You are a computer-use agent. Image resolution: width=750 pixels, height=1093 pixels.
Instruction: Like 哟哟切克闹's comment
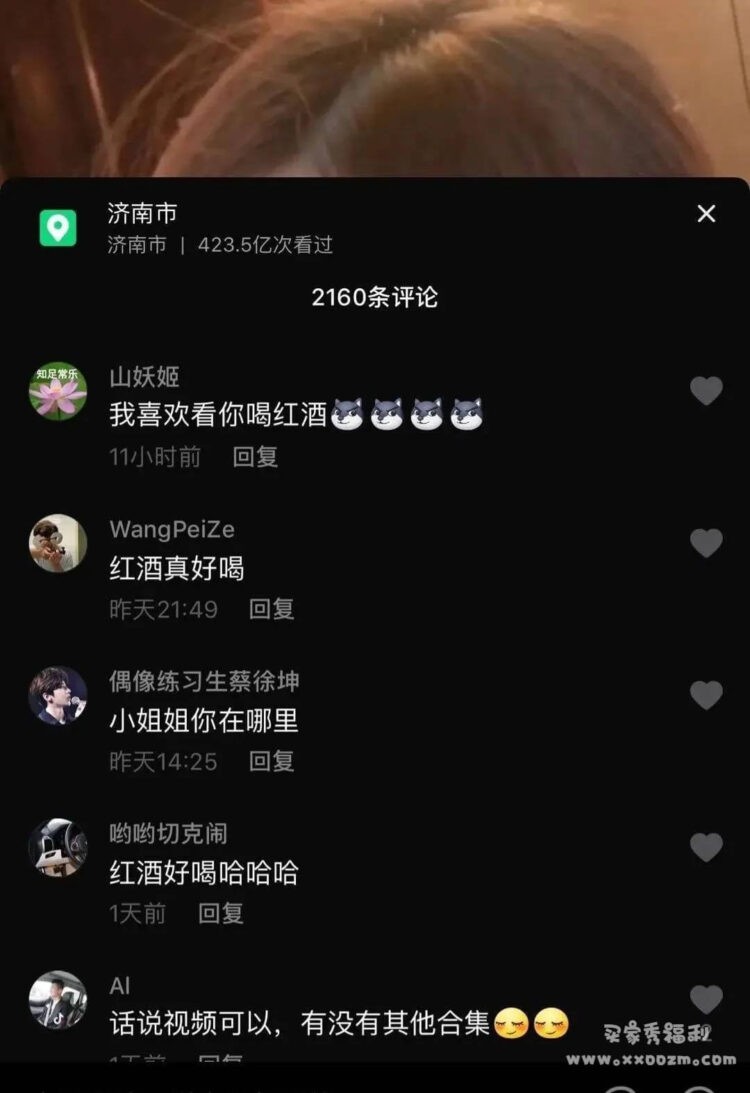pyautogui.click(x=706, y=847)
